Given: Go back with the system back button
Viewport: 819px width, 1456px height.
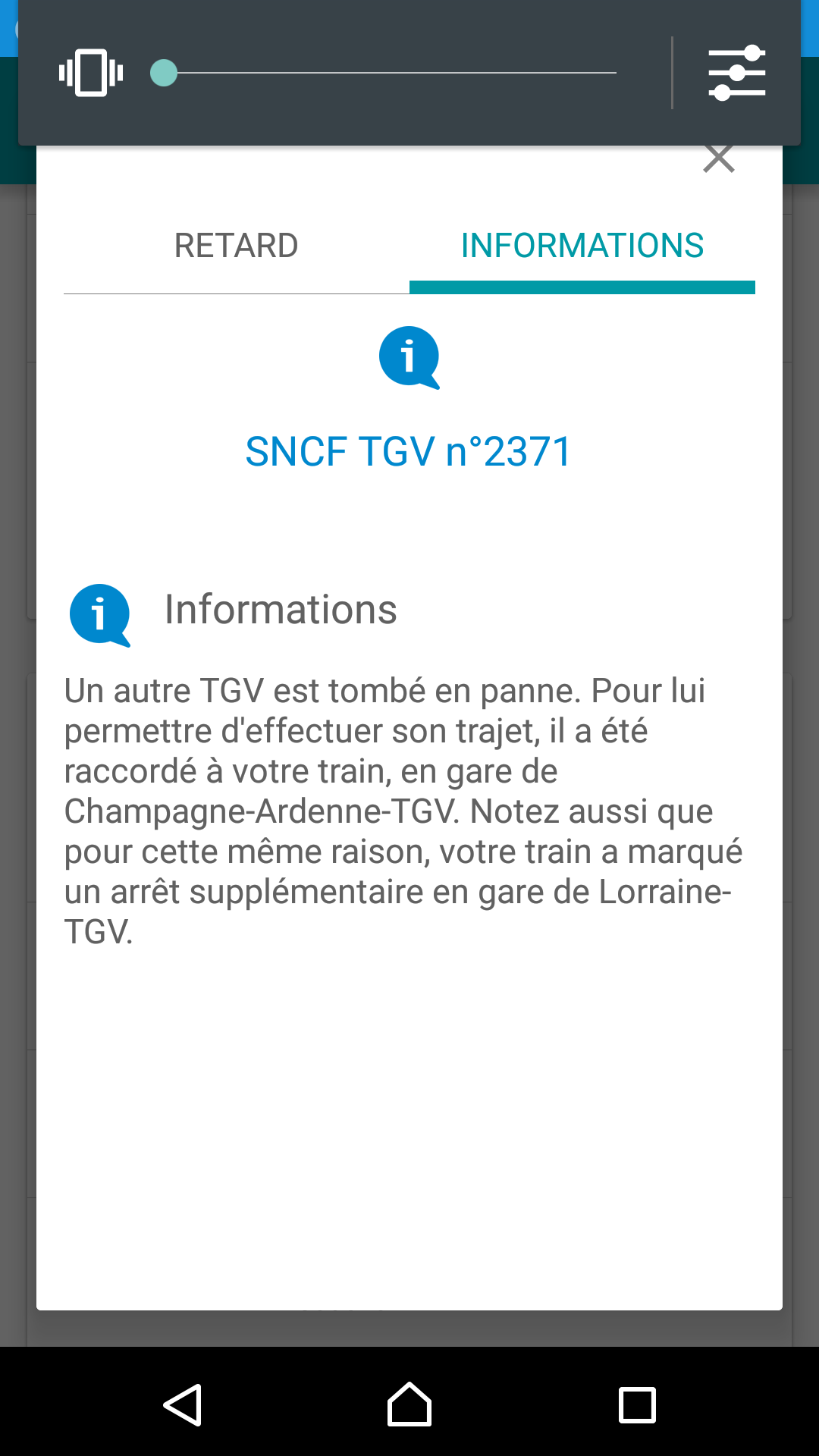Looking at the screenshot, I should [182, 1405].
